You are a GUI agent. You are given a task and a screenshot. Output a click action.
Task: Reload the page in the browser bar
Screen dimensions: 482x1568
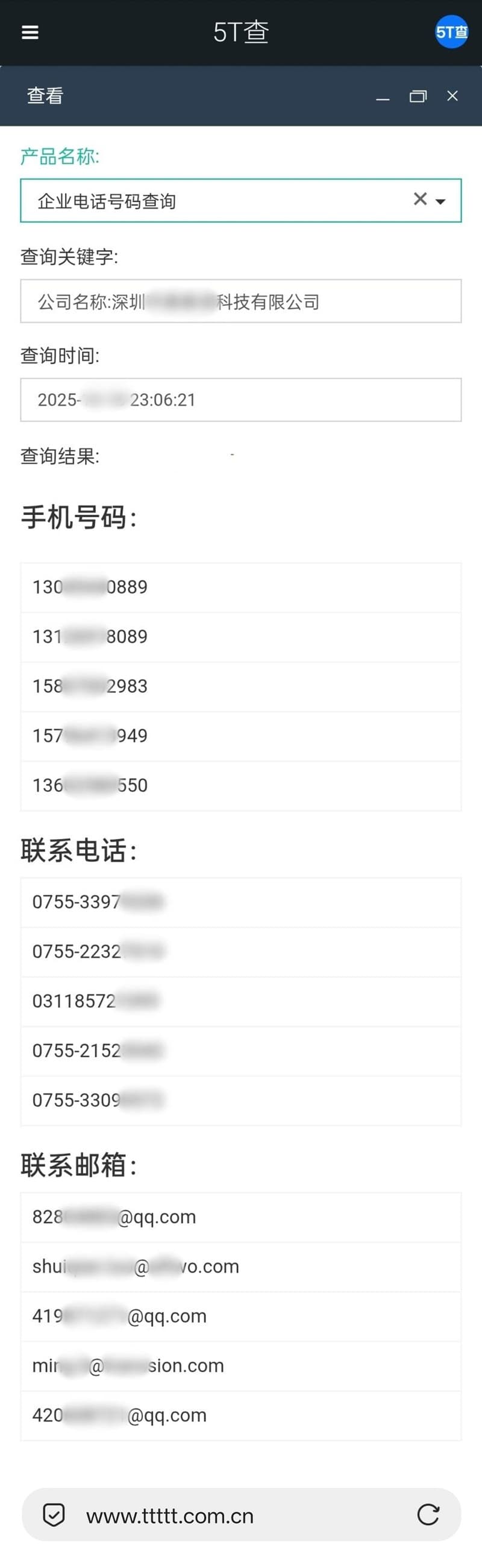[x=428, y=1514]
